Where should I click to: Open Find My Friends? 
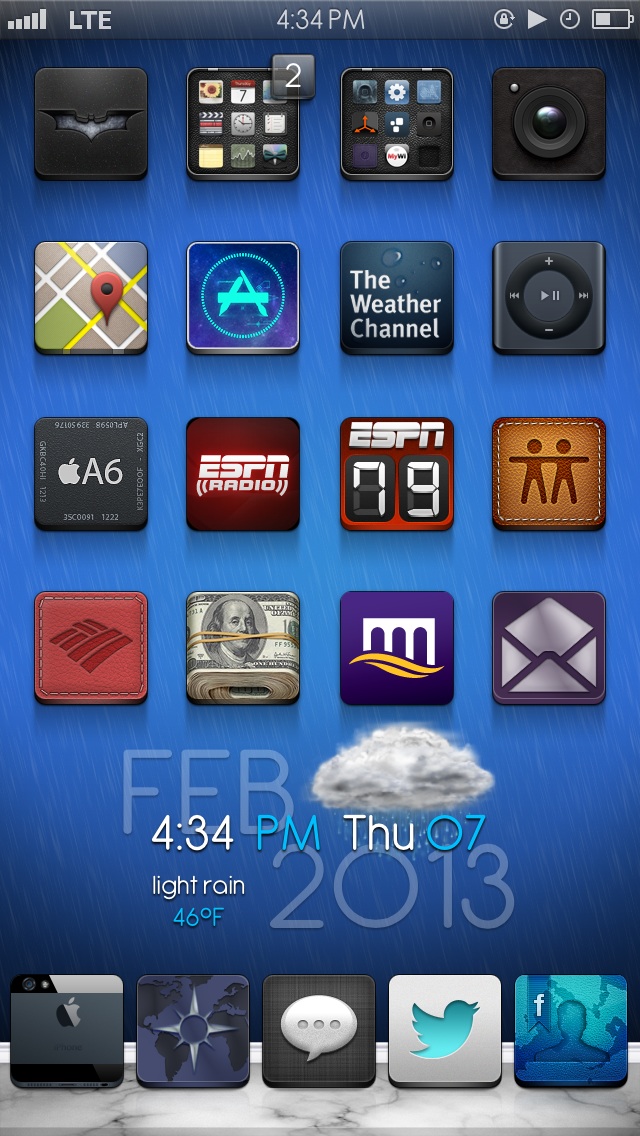point(549,472)
